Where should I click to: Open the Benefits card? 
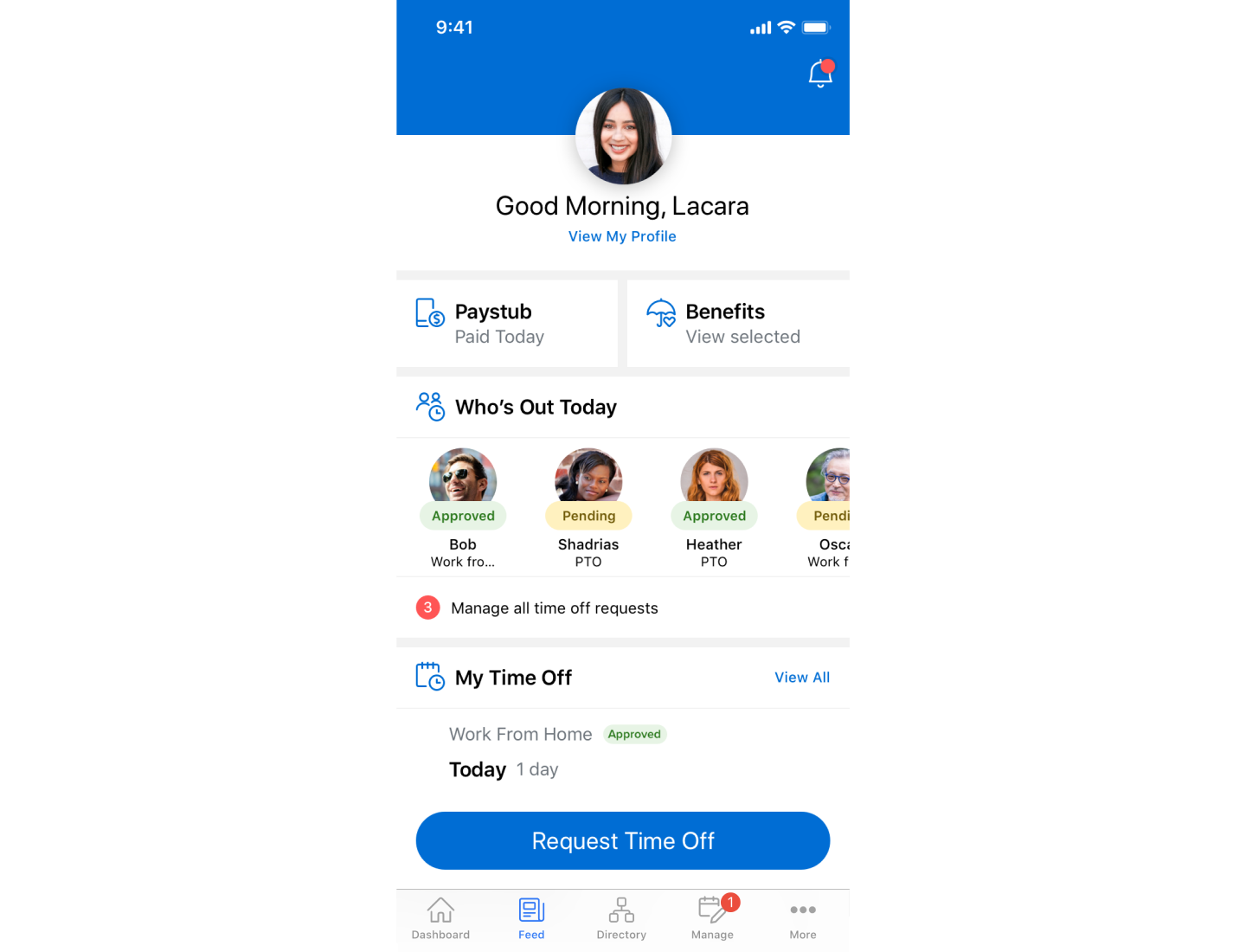point(737,324)
